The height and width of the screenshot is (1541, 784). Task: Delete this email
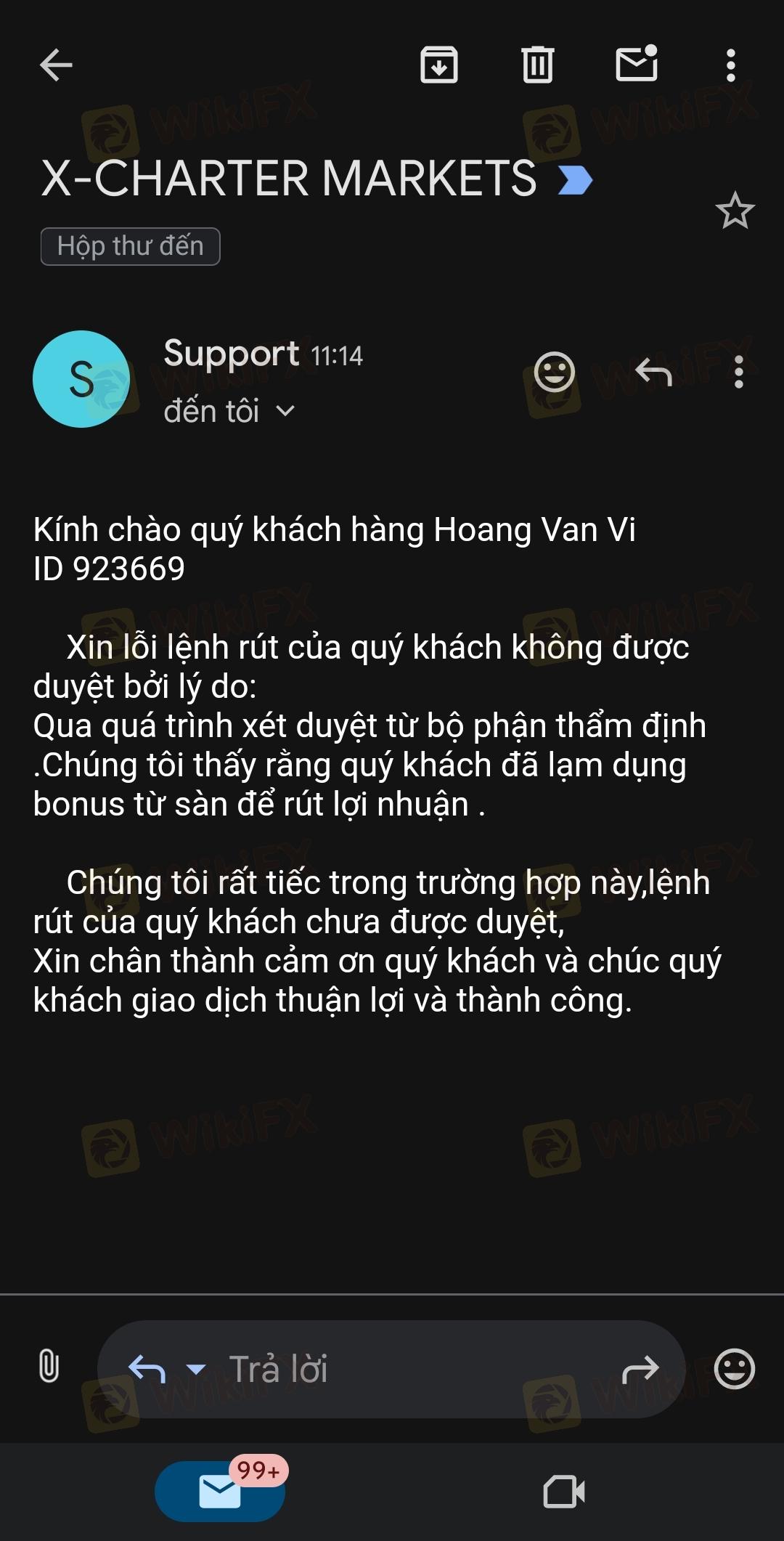point(537,65)
